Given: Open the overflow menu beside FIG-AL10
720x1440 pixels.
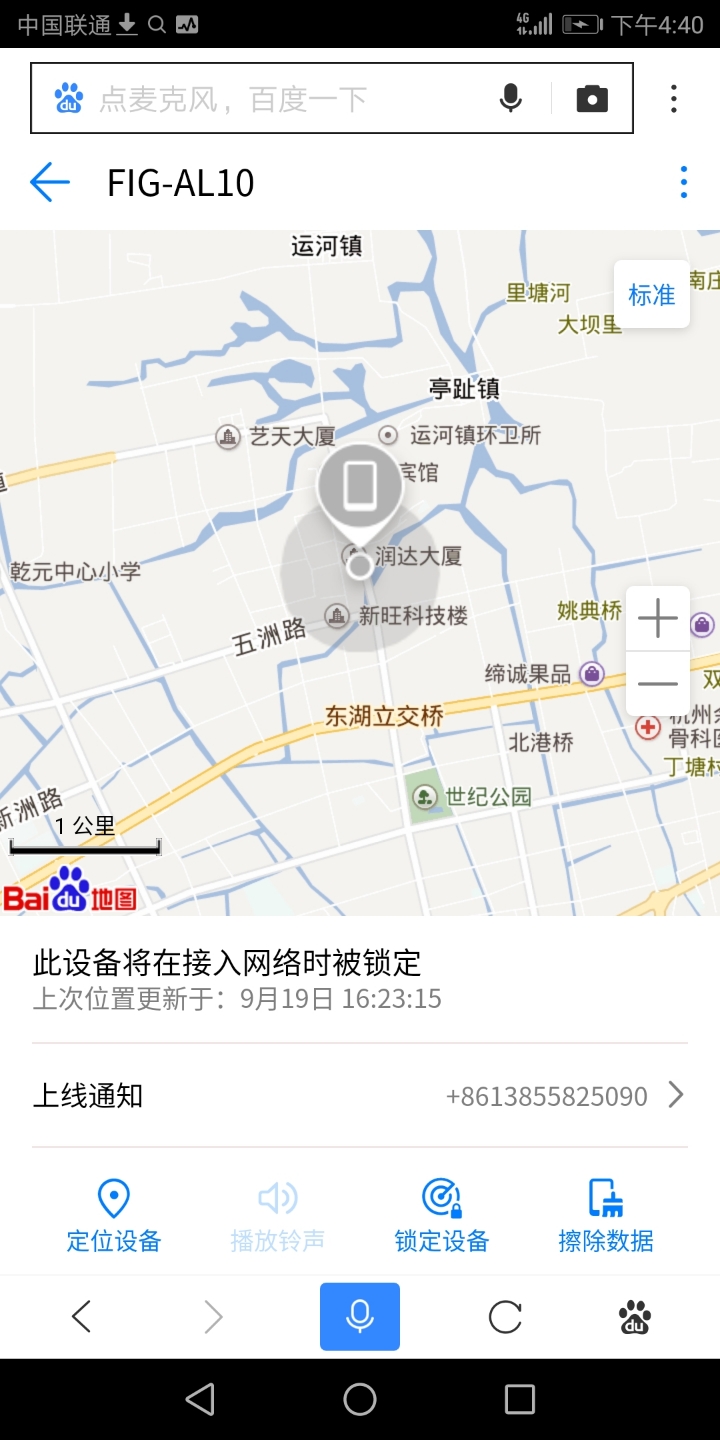Looking at the screenshot, I should point(684,182).
